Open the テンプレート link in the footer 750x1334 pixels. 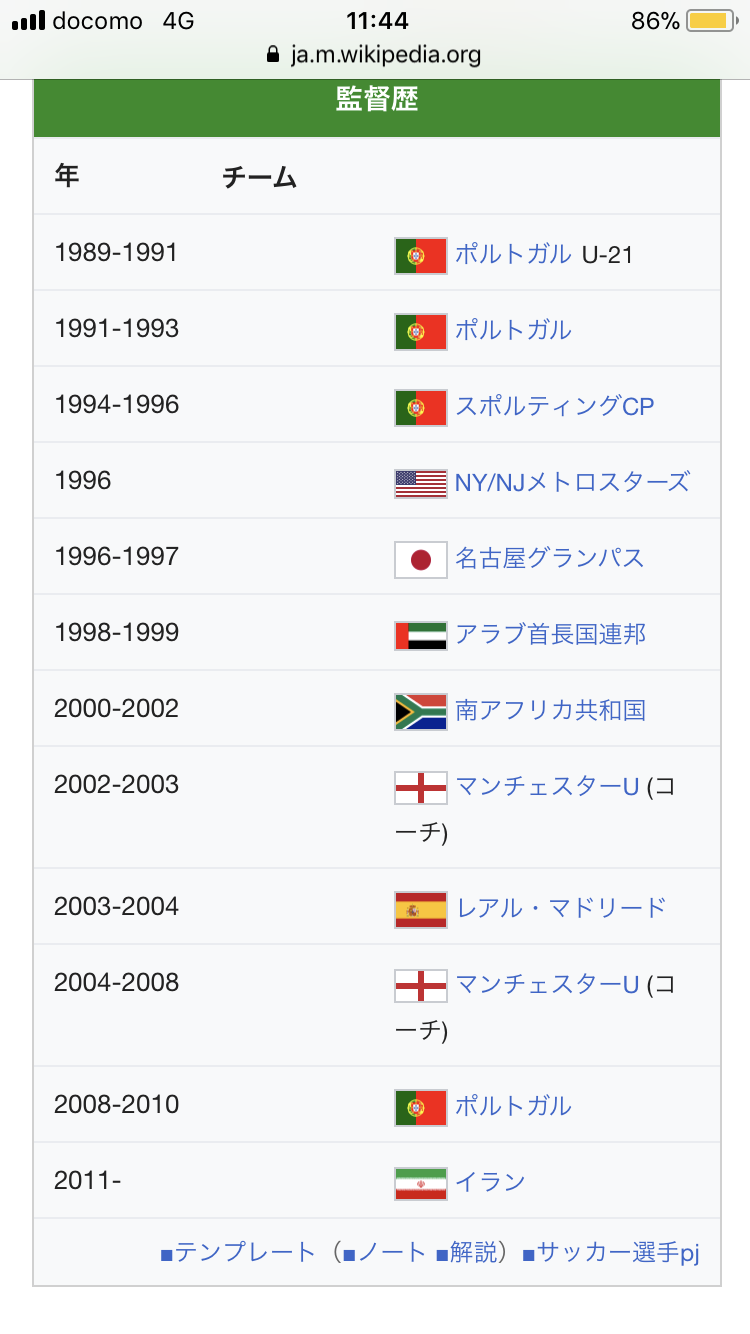pos(238,1252)
